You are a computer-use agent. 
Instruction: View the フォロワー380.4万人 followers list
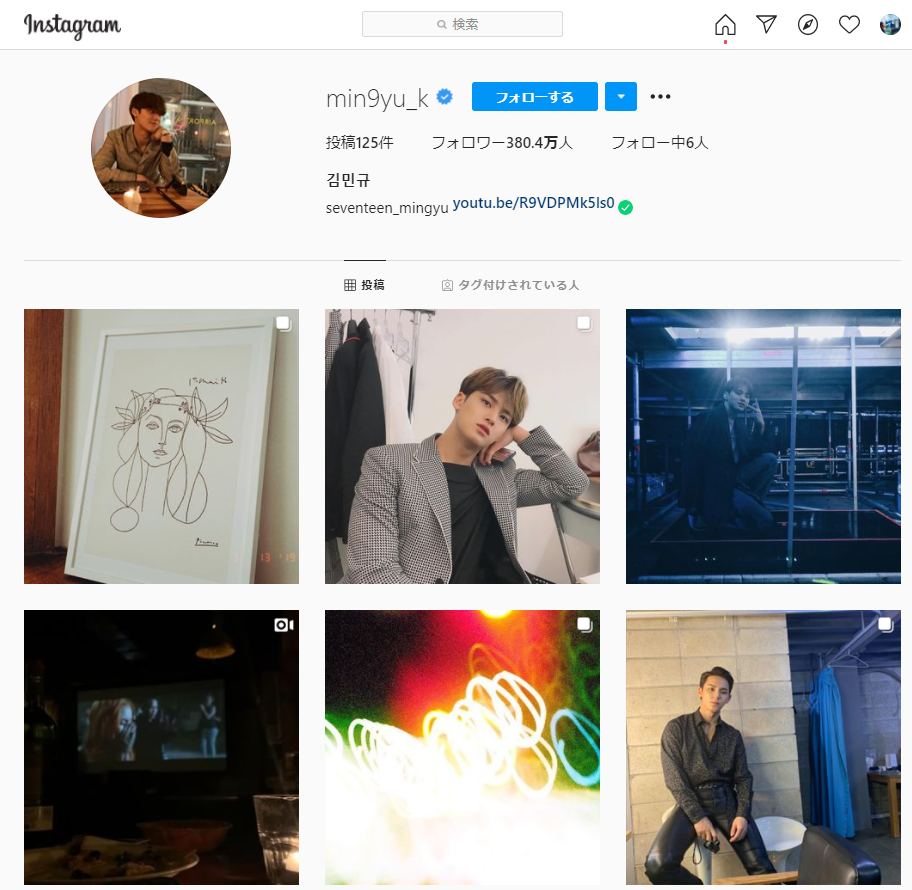pyautogui.click(x=501, y=143)
